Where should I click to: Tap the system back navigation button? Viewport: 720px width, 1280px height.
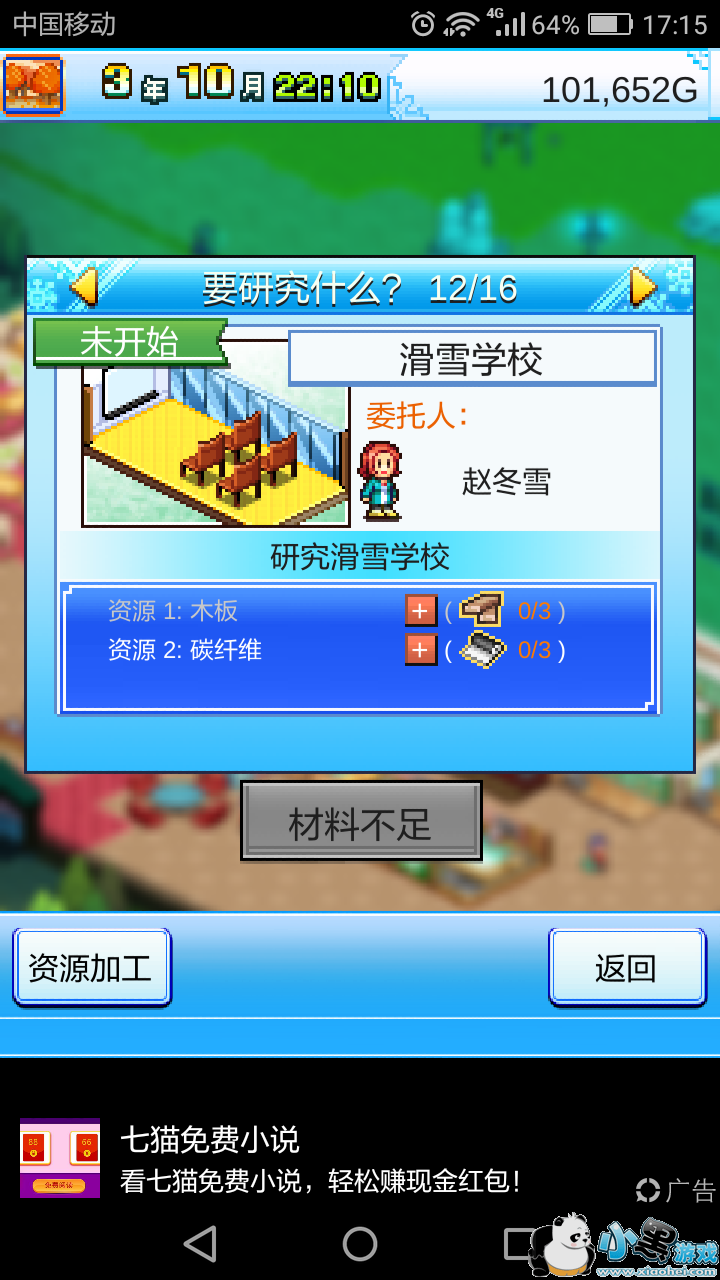[x=201, y=1244]
